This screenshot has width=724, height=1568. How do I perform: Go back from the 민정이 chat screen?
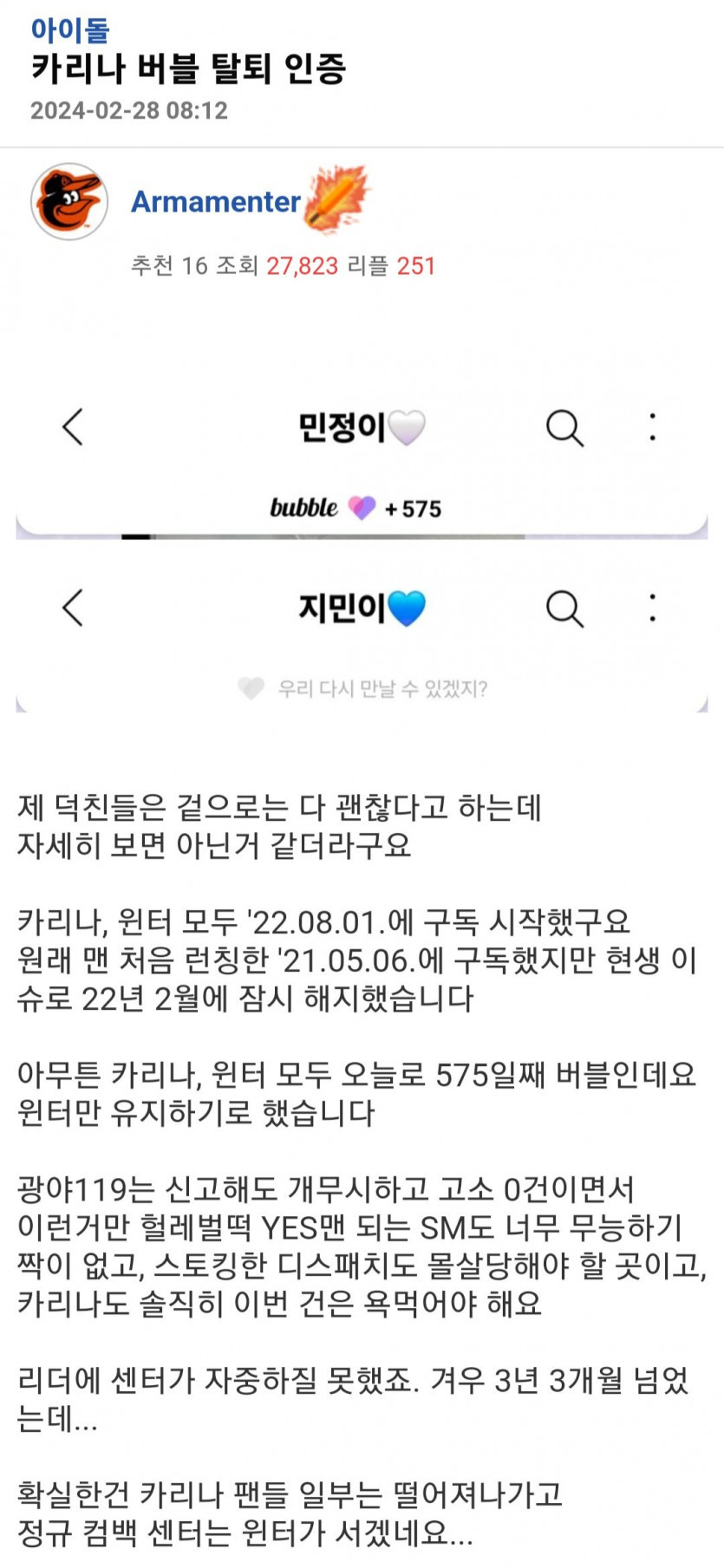[x=74, y=426]
